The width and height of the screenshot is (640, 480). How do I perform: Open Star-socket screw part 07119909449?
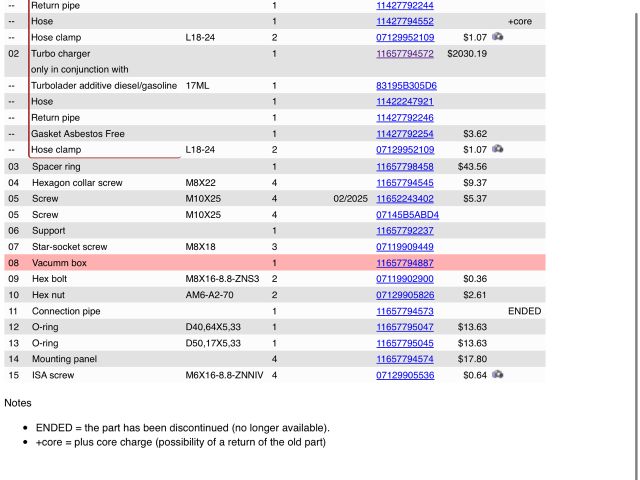click(405, 246)
